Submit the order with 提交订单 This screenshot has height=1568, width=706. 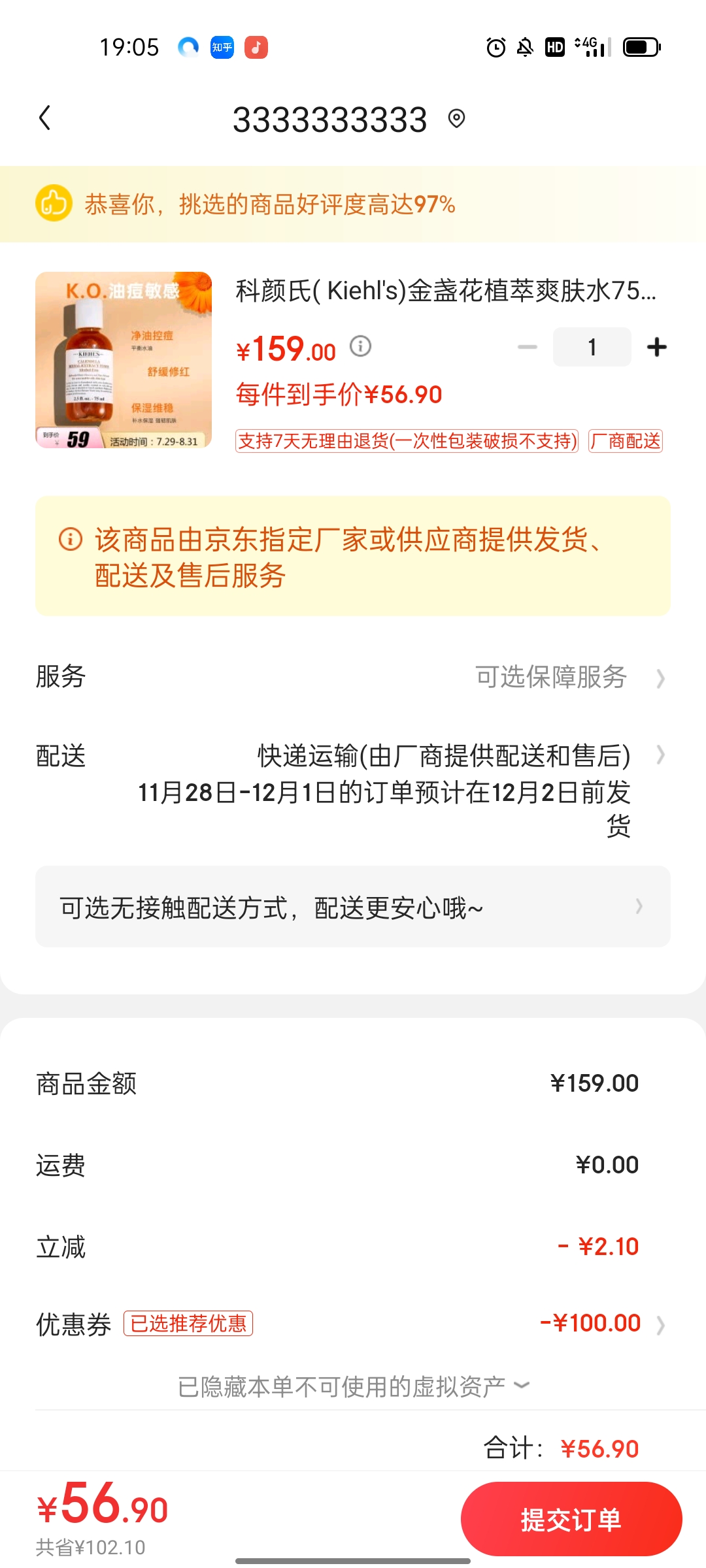click(x=571, y=1519)
